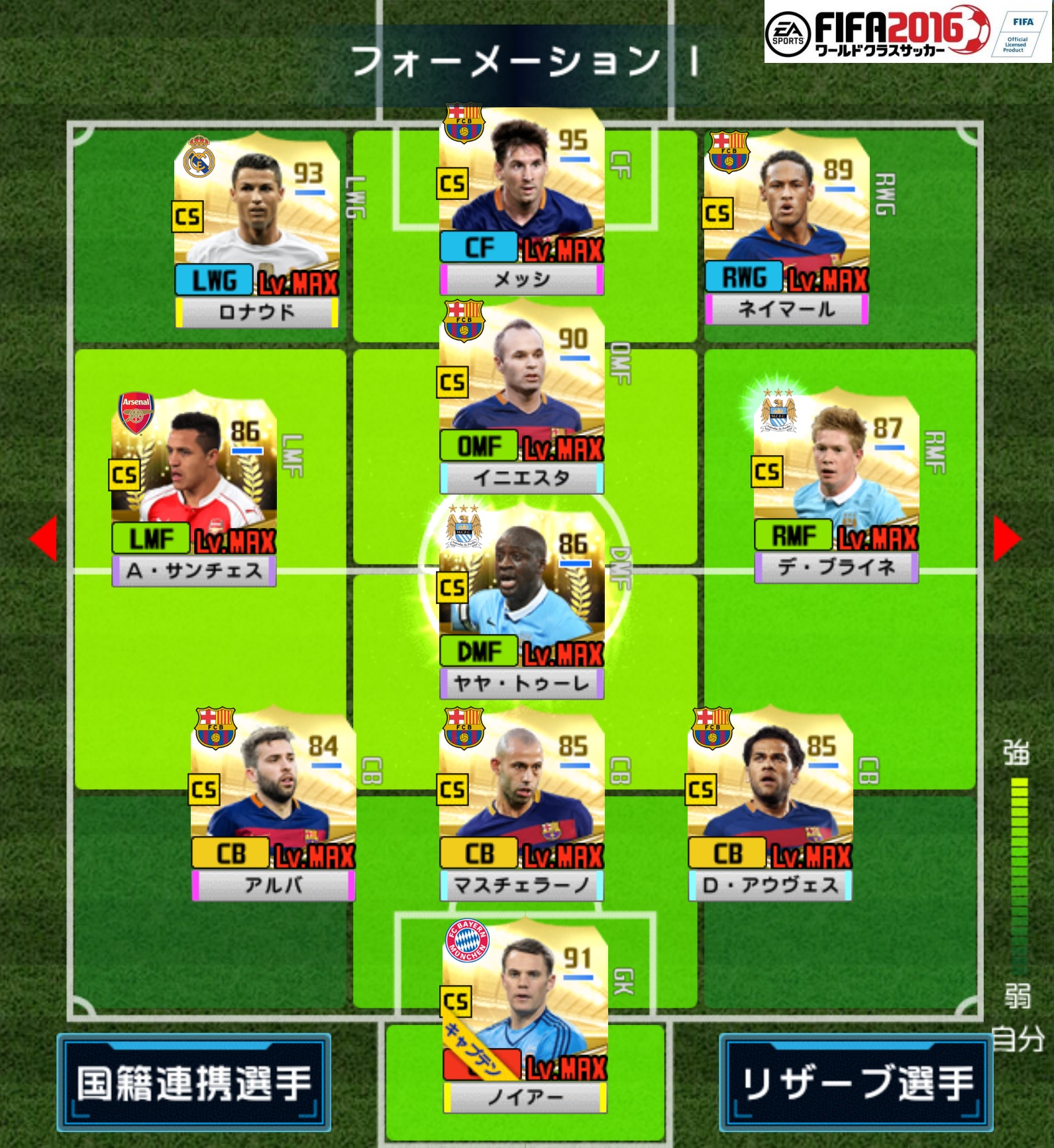Select the メッシ CF player card
The height and width of the screenshot is (1148, 1054).
click(x=521, y=199)
